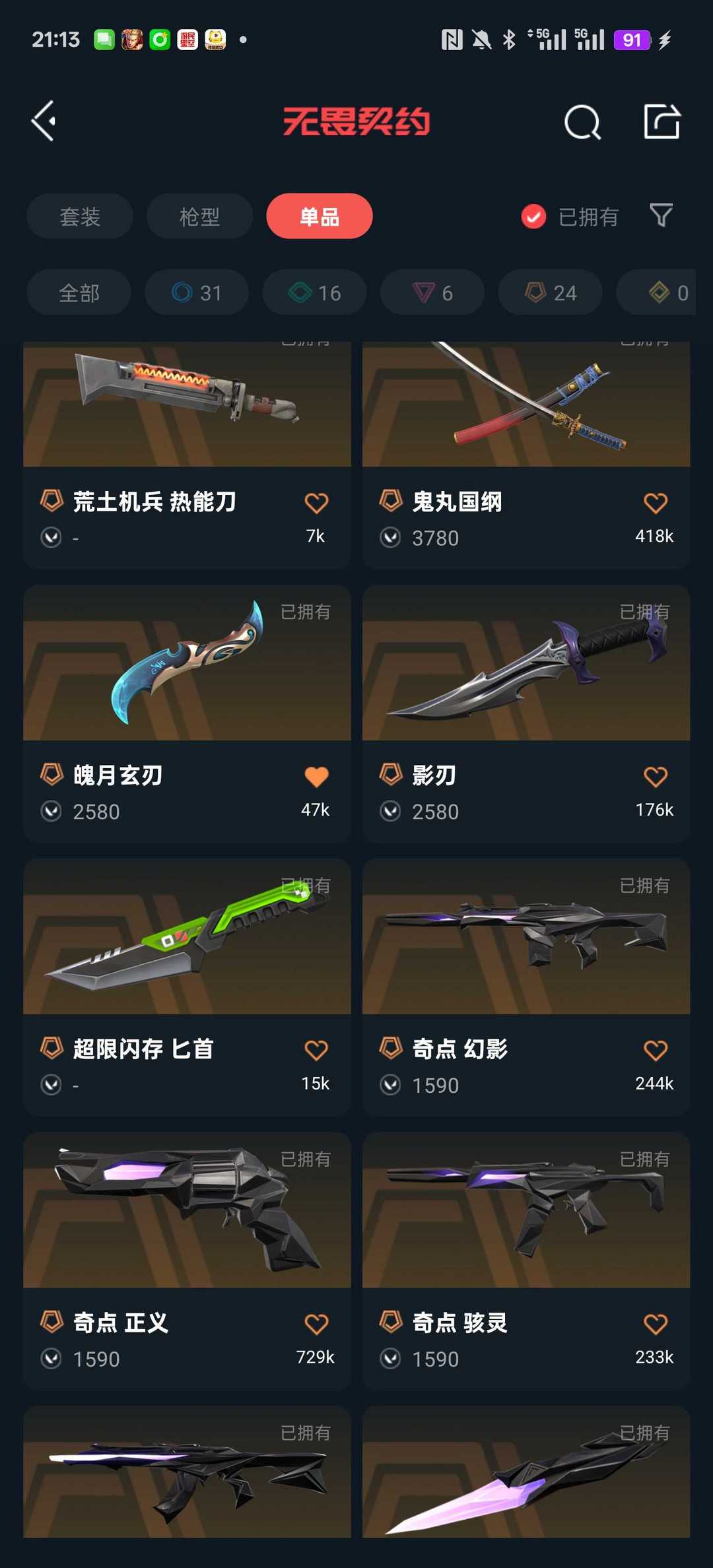Image resolution: width=713 pixels, height=1568 pixels.
Task: Select the 全部 chip
Action: (79, 292)
